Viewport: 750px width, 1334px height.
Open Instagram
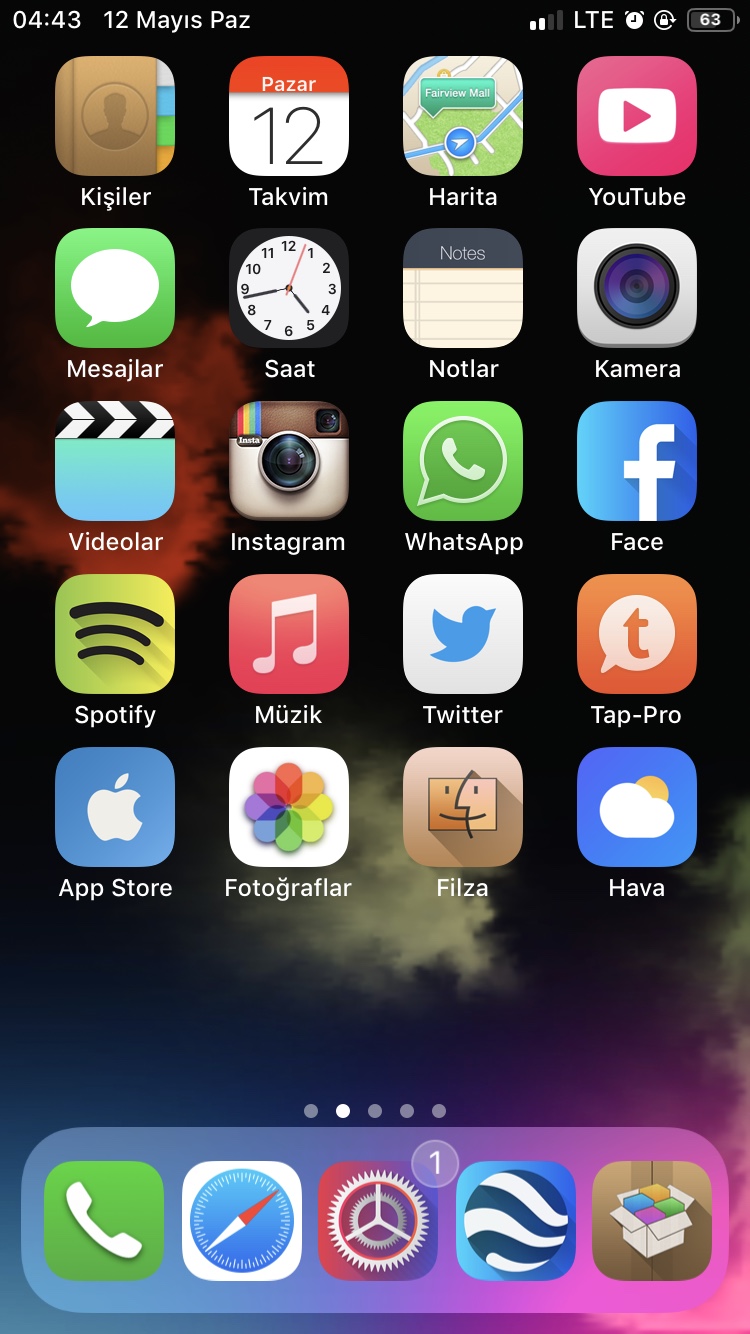289,461
